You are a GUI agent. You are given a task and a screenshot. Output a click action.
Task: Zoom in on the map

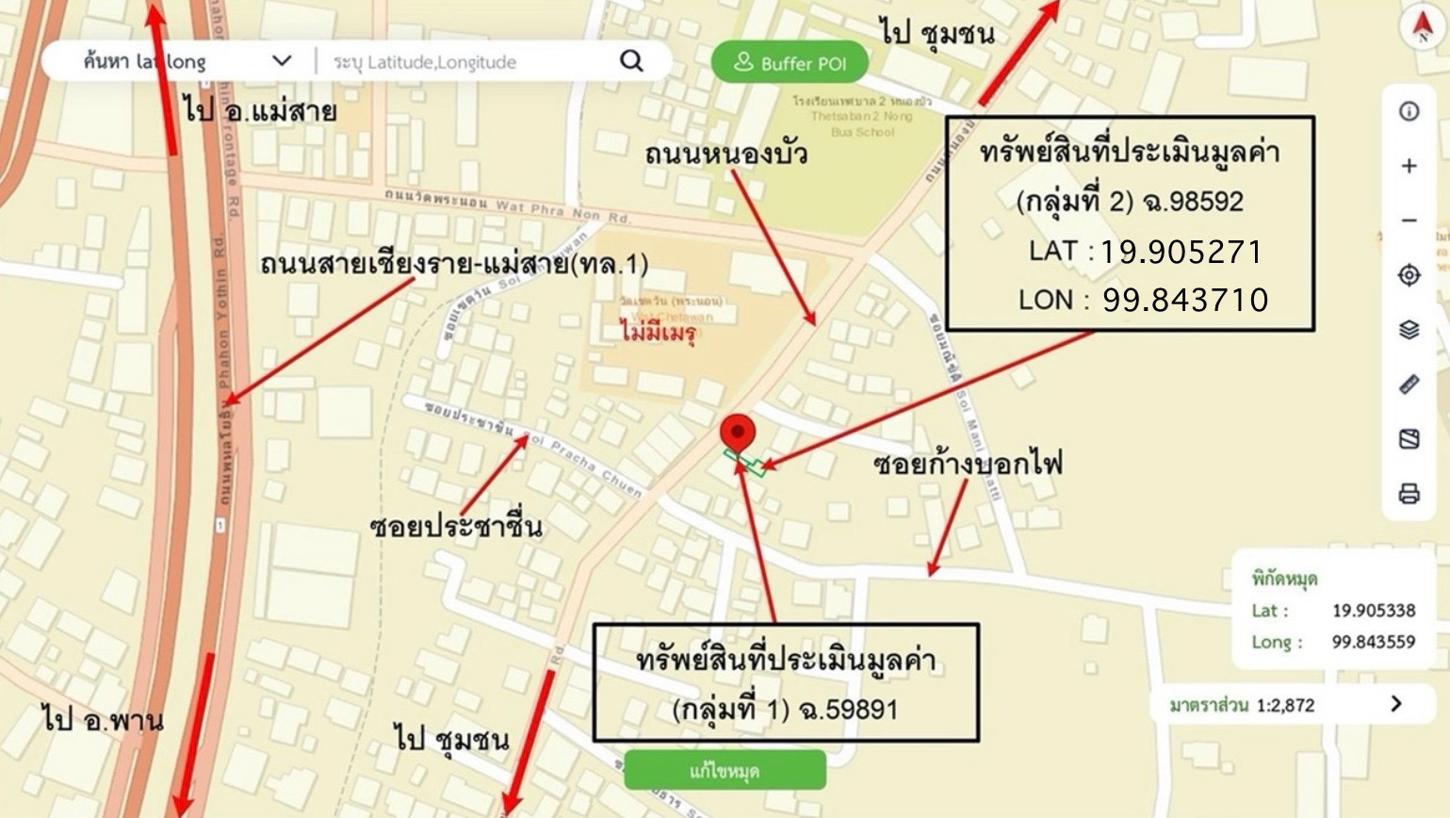1409,166
